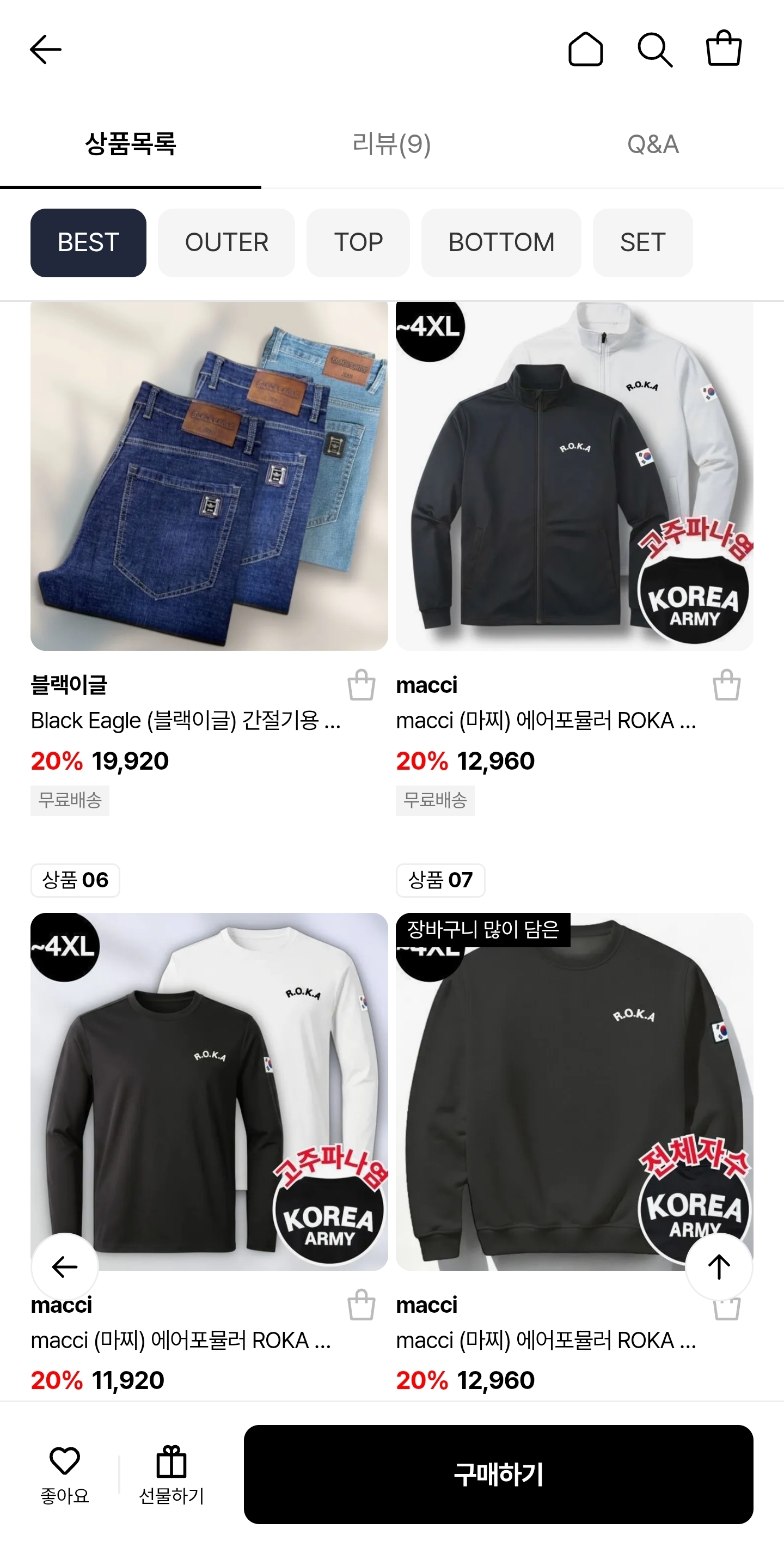This screenshot has height=1547, width=784.
Task: Tap the floating up-arrow to return to top
Action: click(x=719, y=1266)
